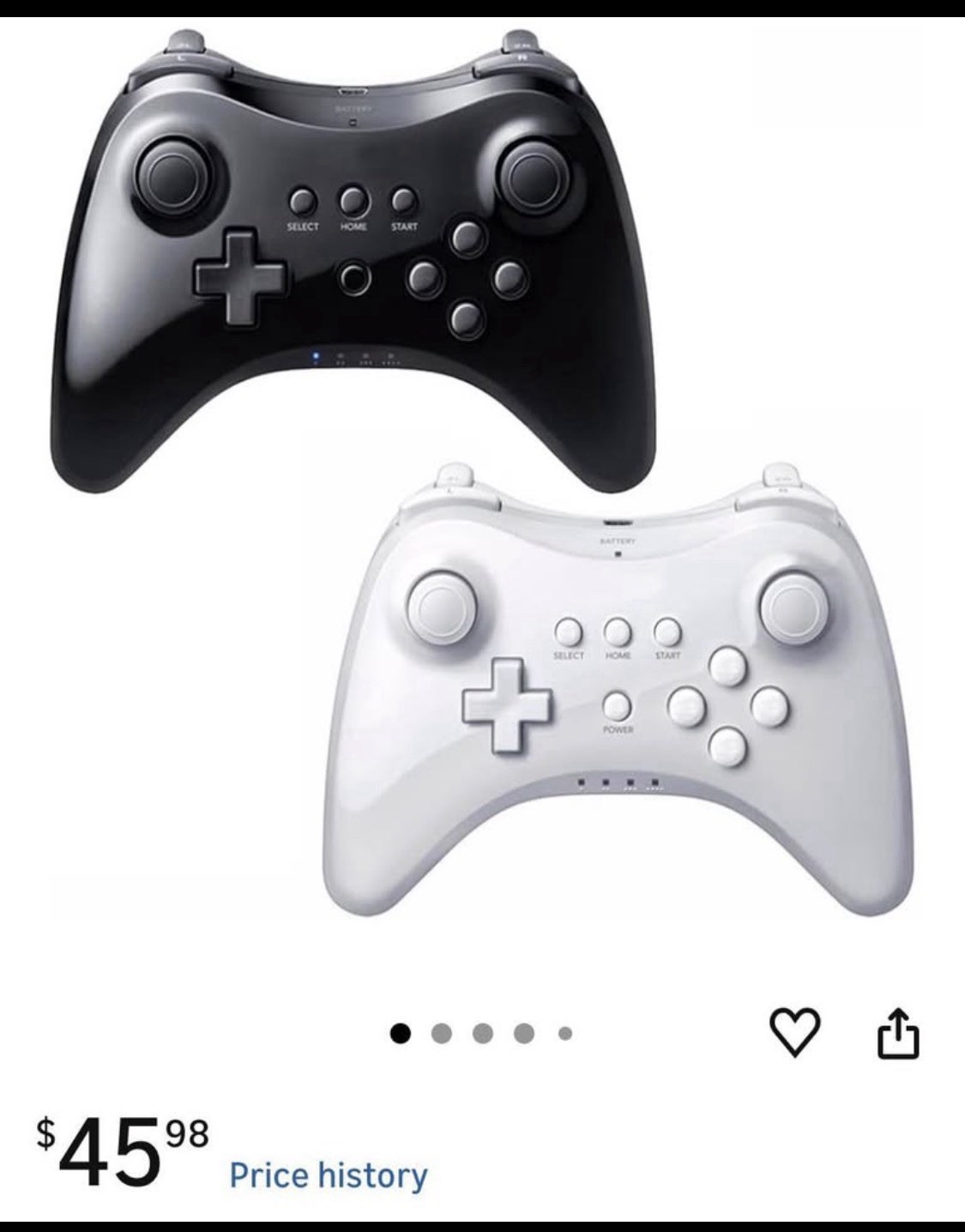Click the D-pad on the black controller
The height and width of the screenshot is (1232, 965).
tap(242, 279)
